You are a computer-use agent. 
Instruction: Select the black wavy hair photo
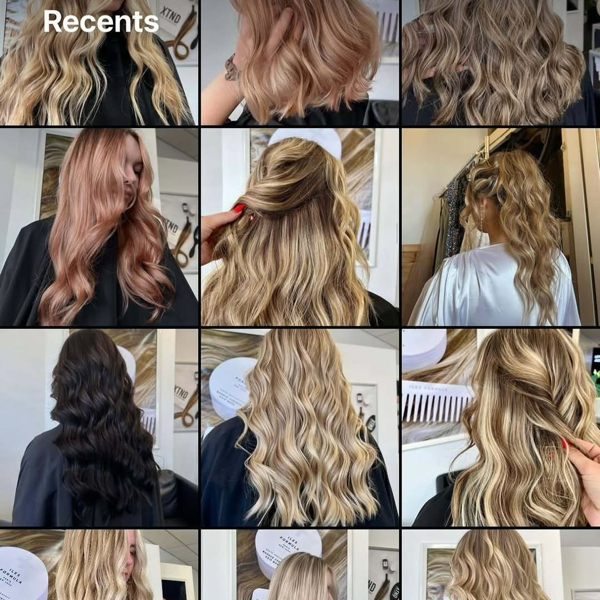pos(99,428)
